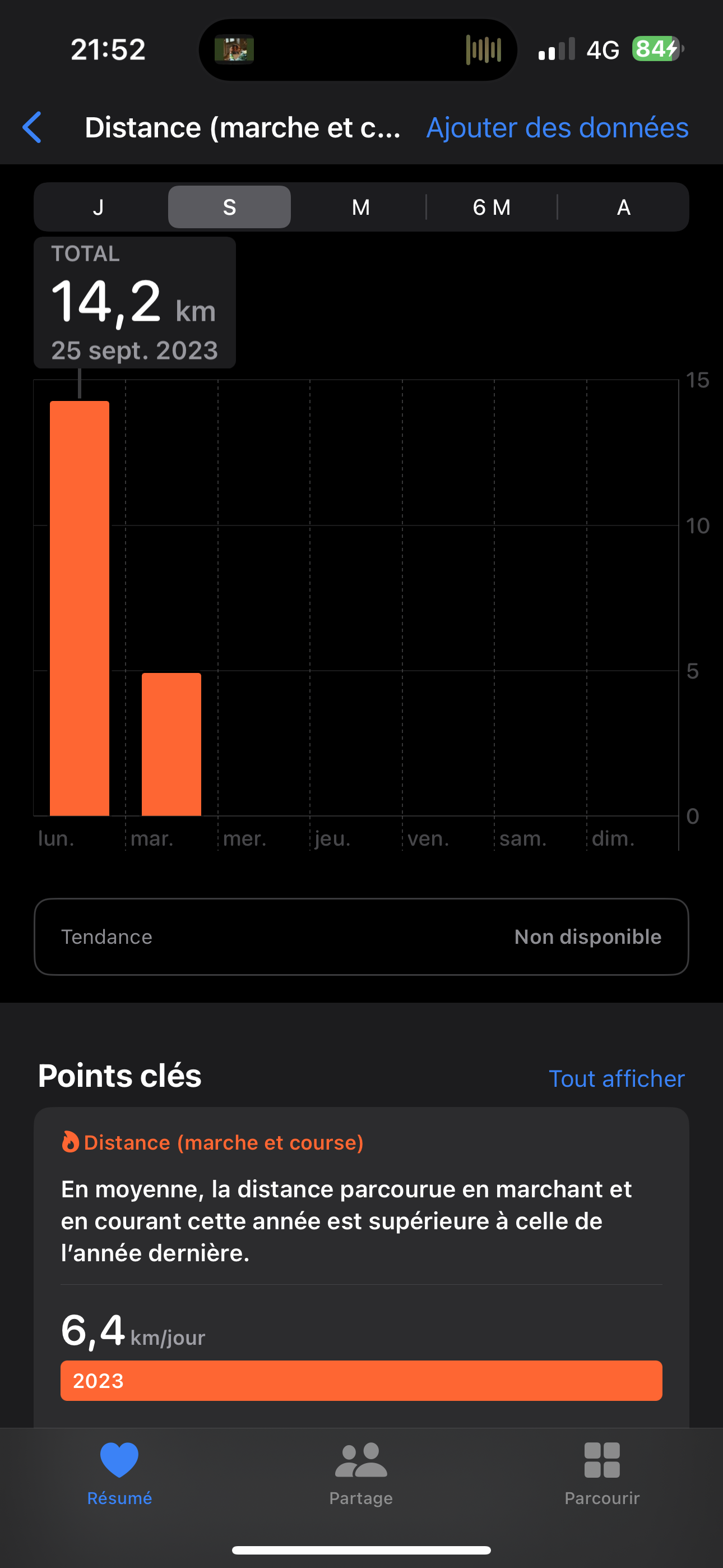The height and width of the screenshot is (1568, 723).
Task: Open the Tendance row
Action: pos(361,936)
